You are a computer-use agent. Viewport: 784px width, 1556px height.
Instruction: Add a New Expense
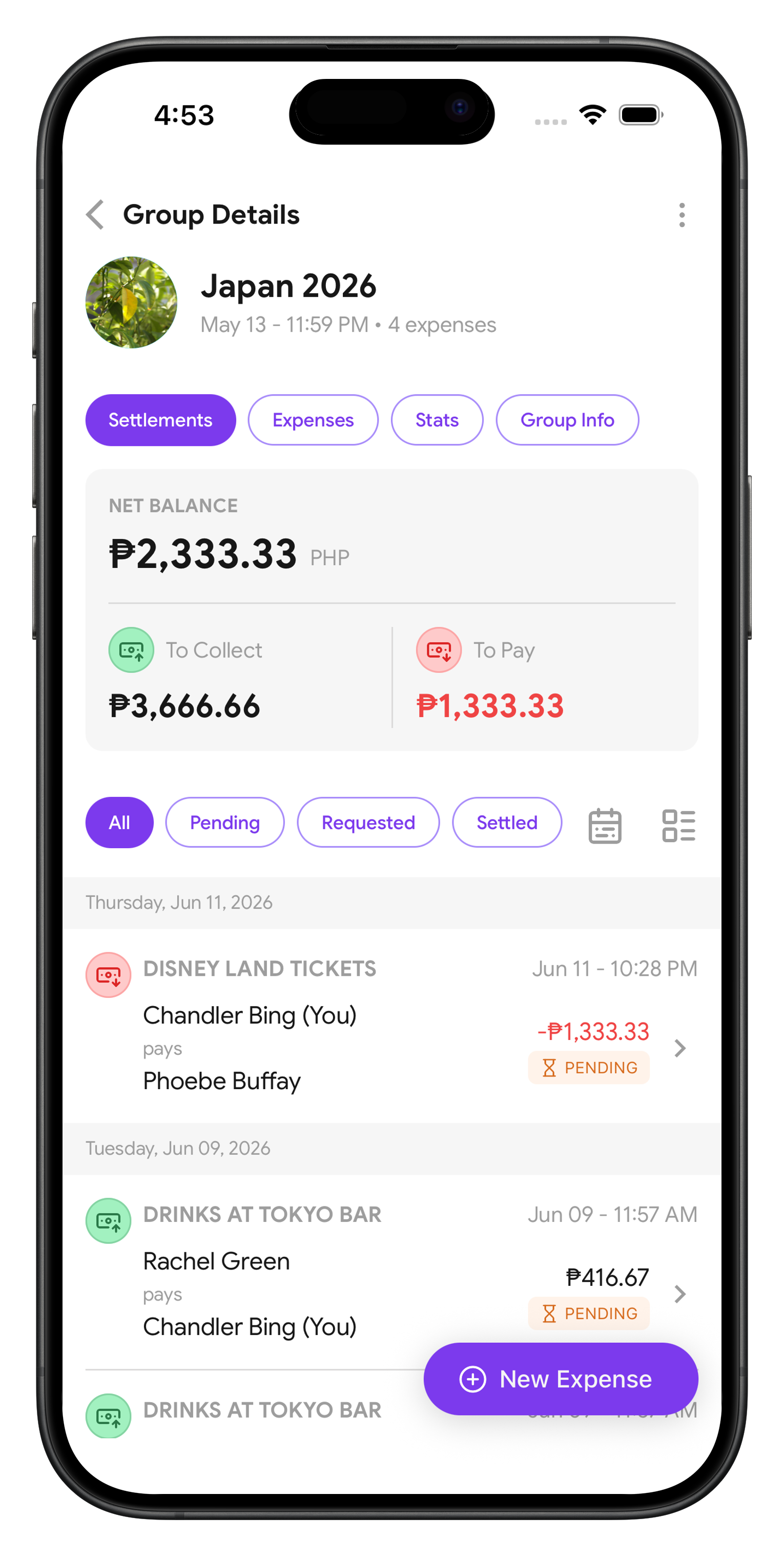pyautogui.click(x=561, y=1379)
